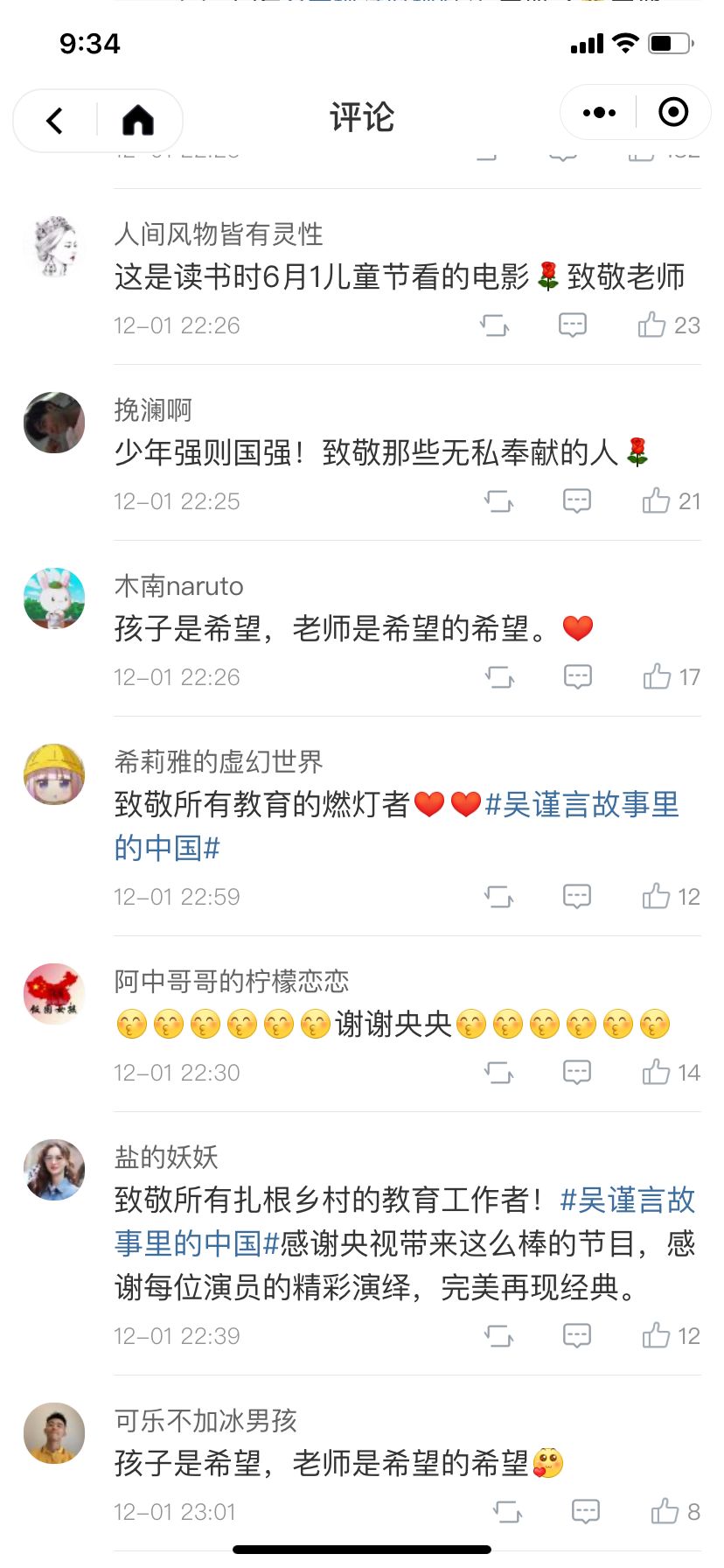View 挽澜啊's profile via username
Image resolution: width=724 pixels, height=1568 pixels.
(153, 409)
